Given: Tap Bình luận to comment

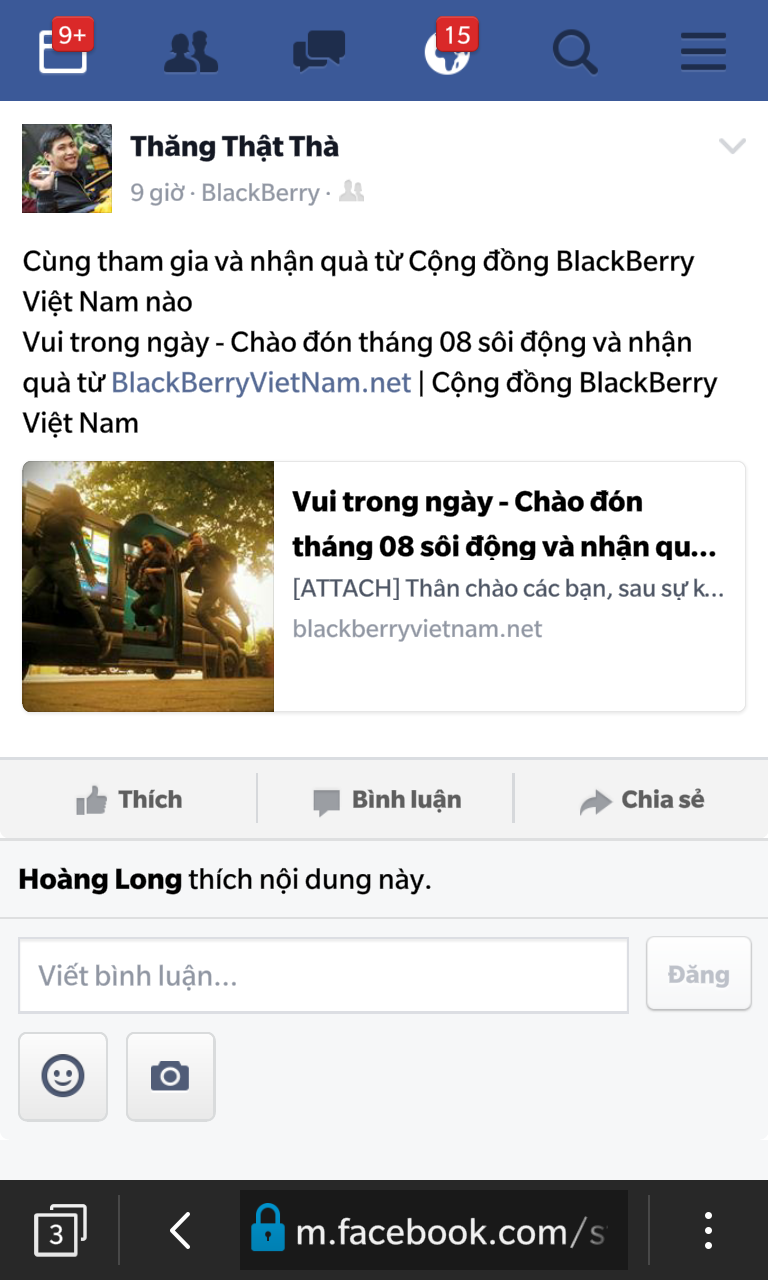Looking at the screenshot, I should point(386,800).
